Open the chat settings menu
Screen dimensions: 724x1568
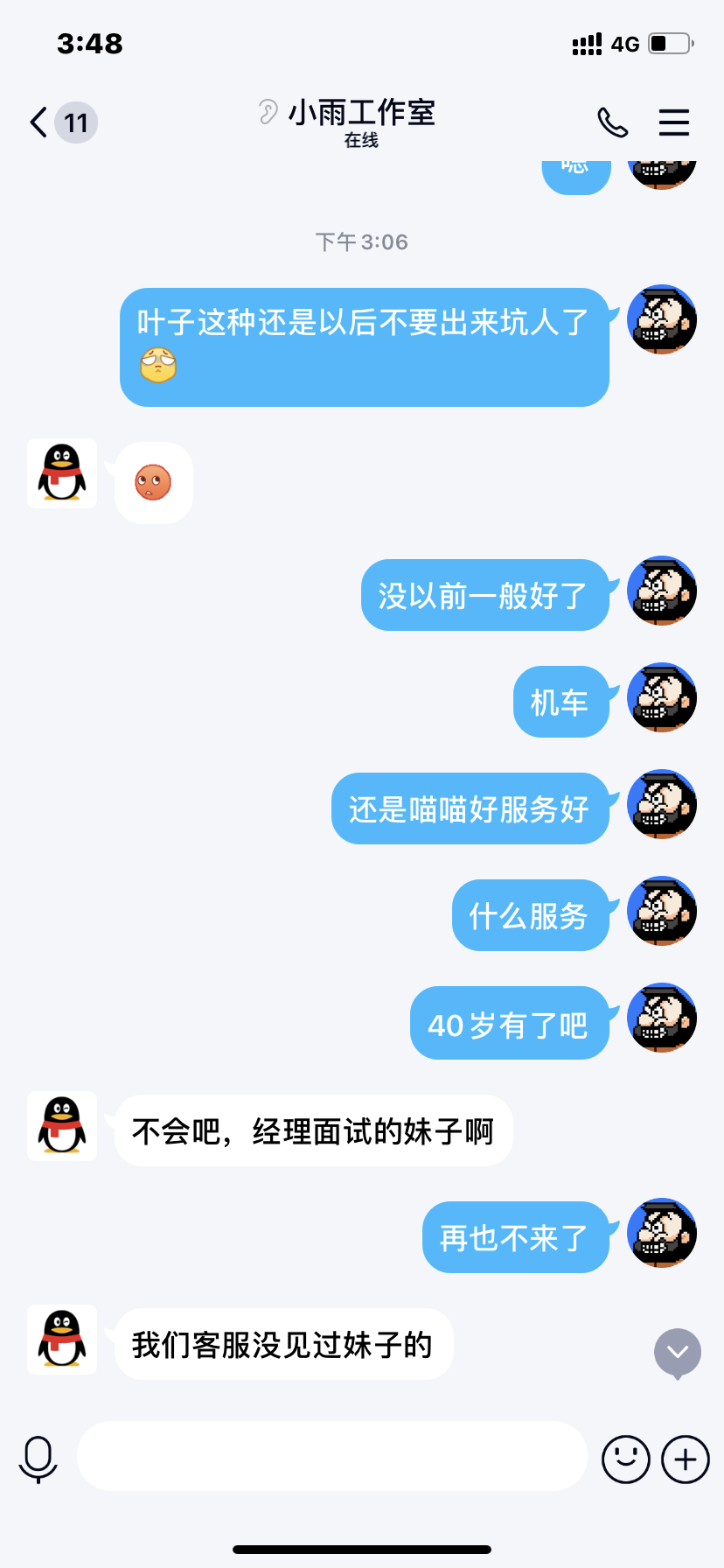pos(673,122)
